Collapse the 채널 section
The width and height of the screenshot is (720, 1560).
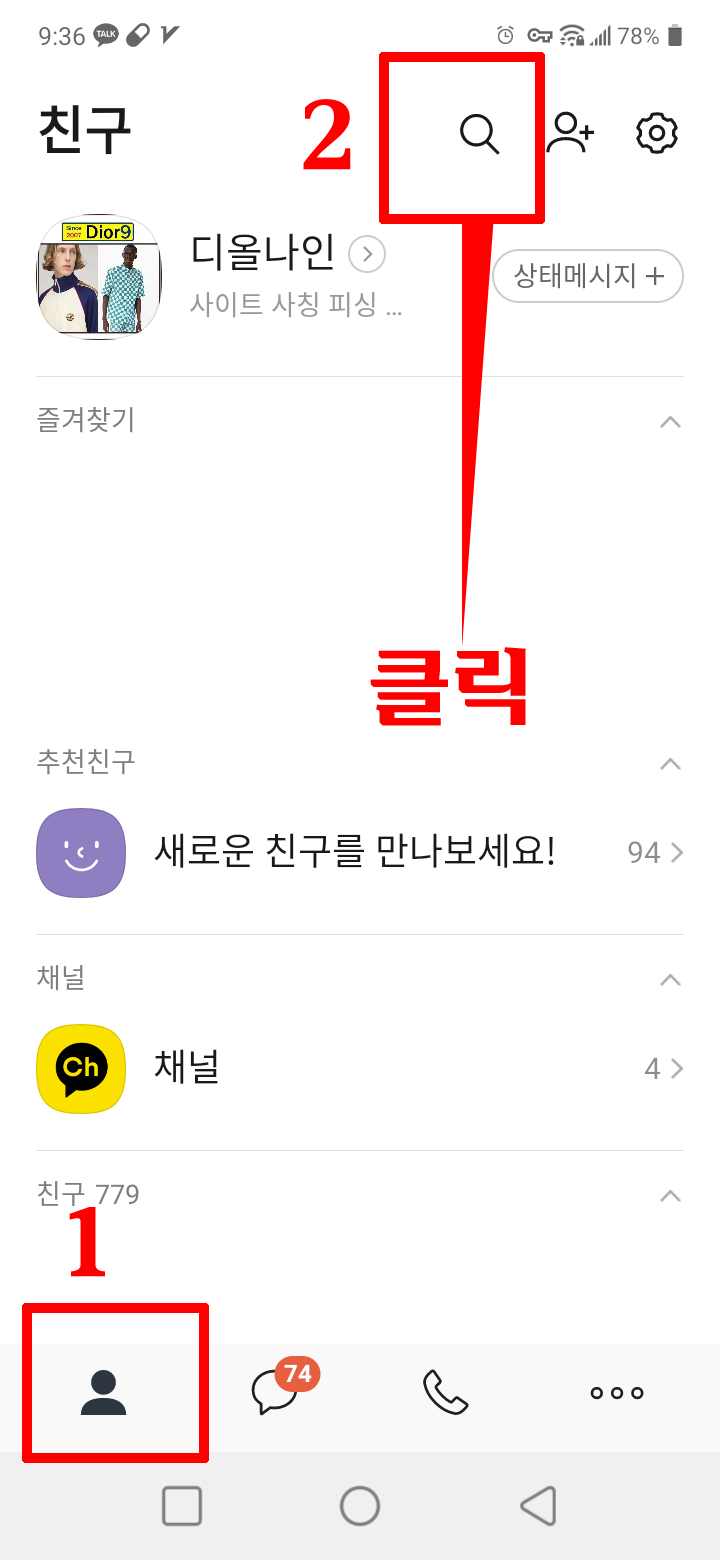670,980
